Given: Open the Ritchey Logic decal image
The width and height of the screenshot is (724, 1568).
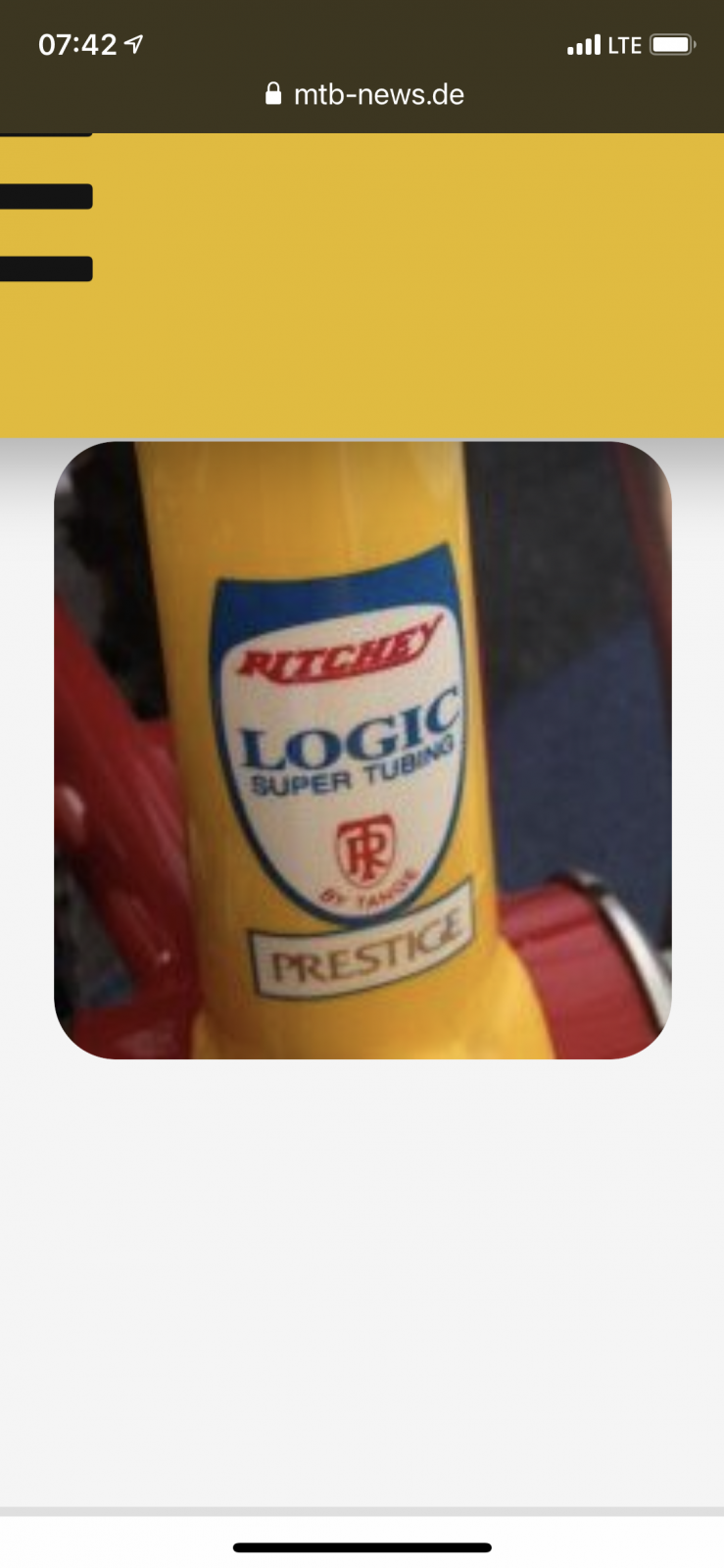Looking at the screenshot, I should point(362,750).
